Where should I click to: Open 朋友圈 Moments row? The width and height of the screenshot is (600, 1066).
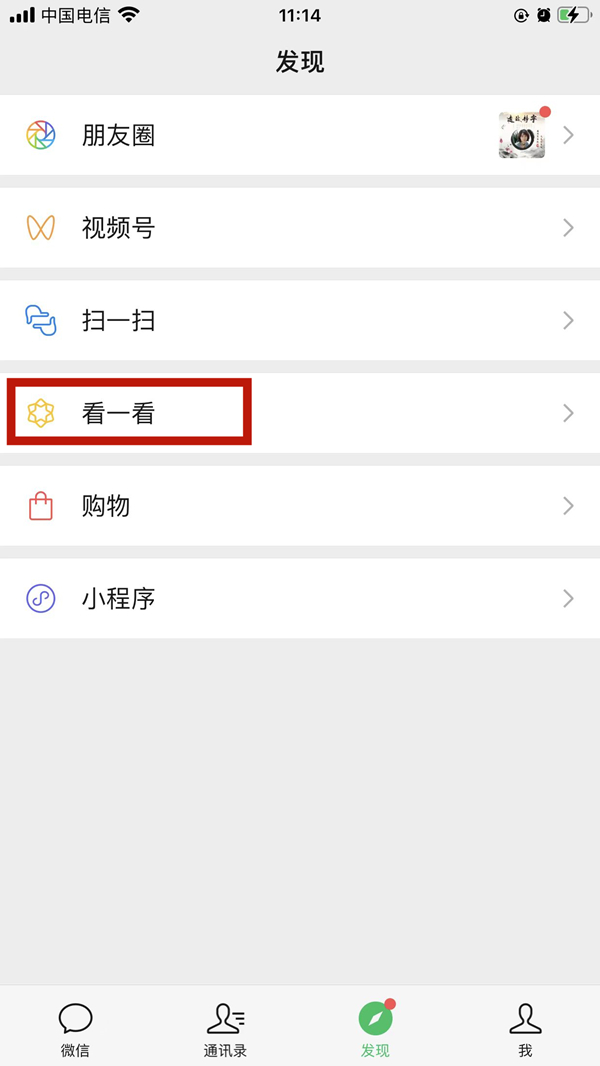(300, 135)
